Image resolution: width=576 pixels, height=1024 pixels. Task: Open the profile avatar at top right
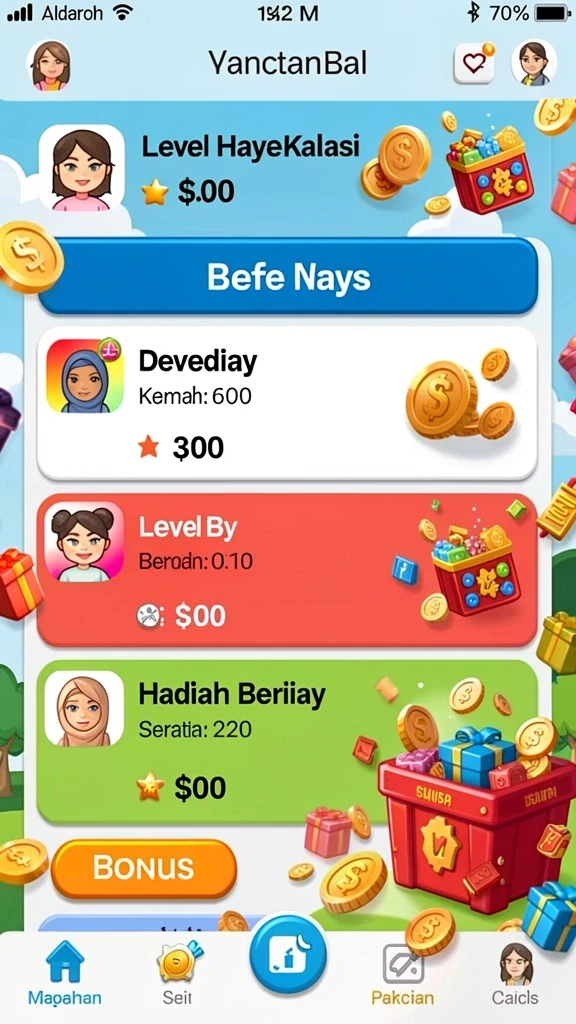pos(534,63)
